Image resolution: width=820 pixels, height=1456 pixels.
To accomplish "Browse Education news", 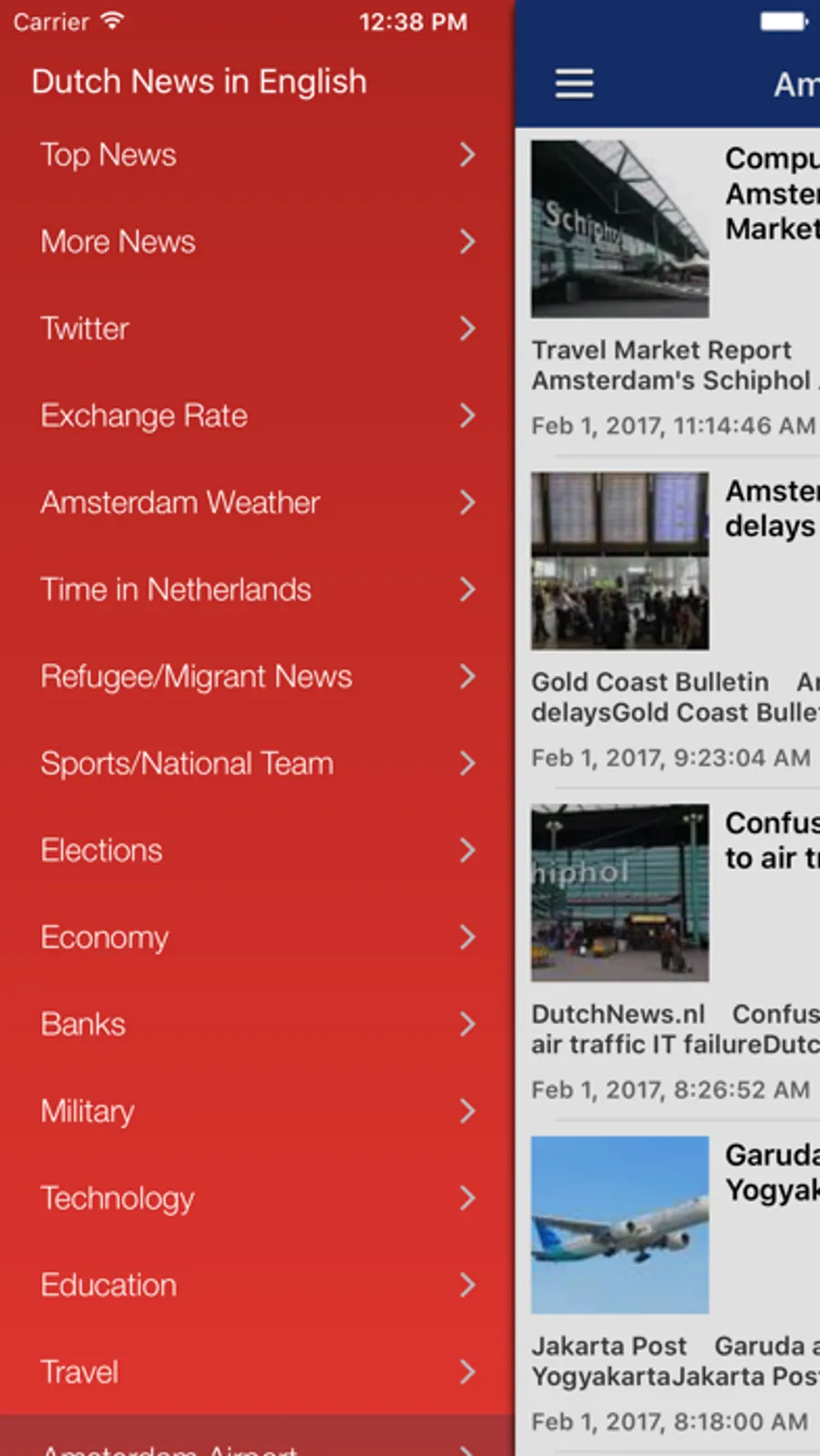I will [x=257, y=1286].
